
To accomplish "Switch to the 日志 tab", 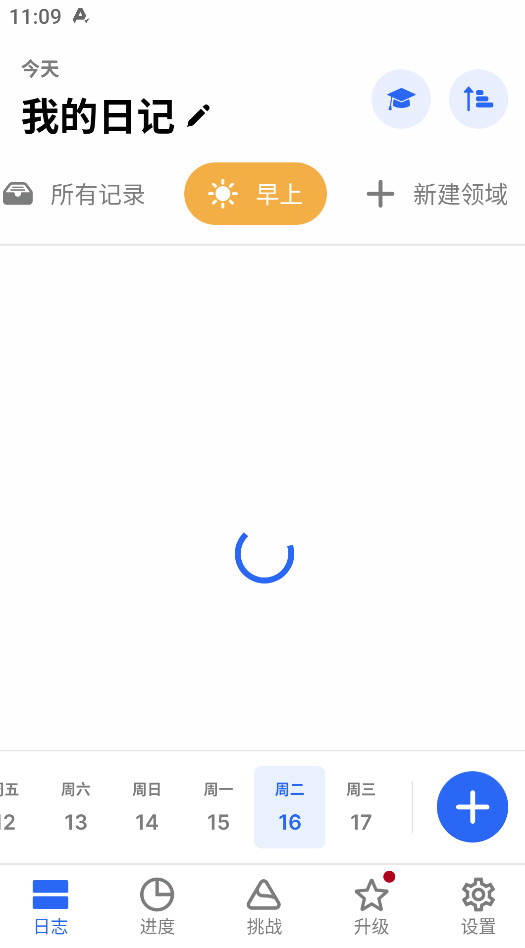I will 51,907.
